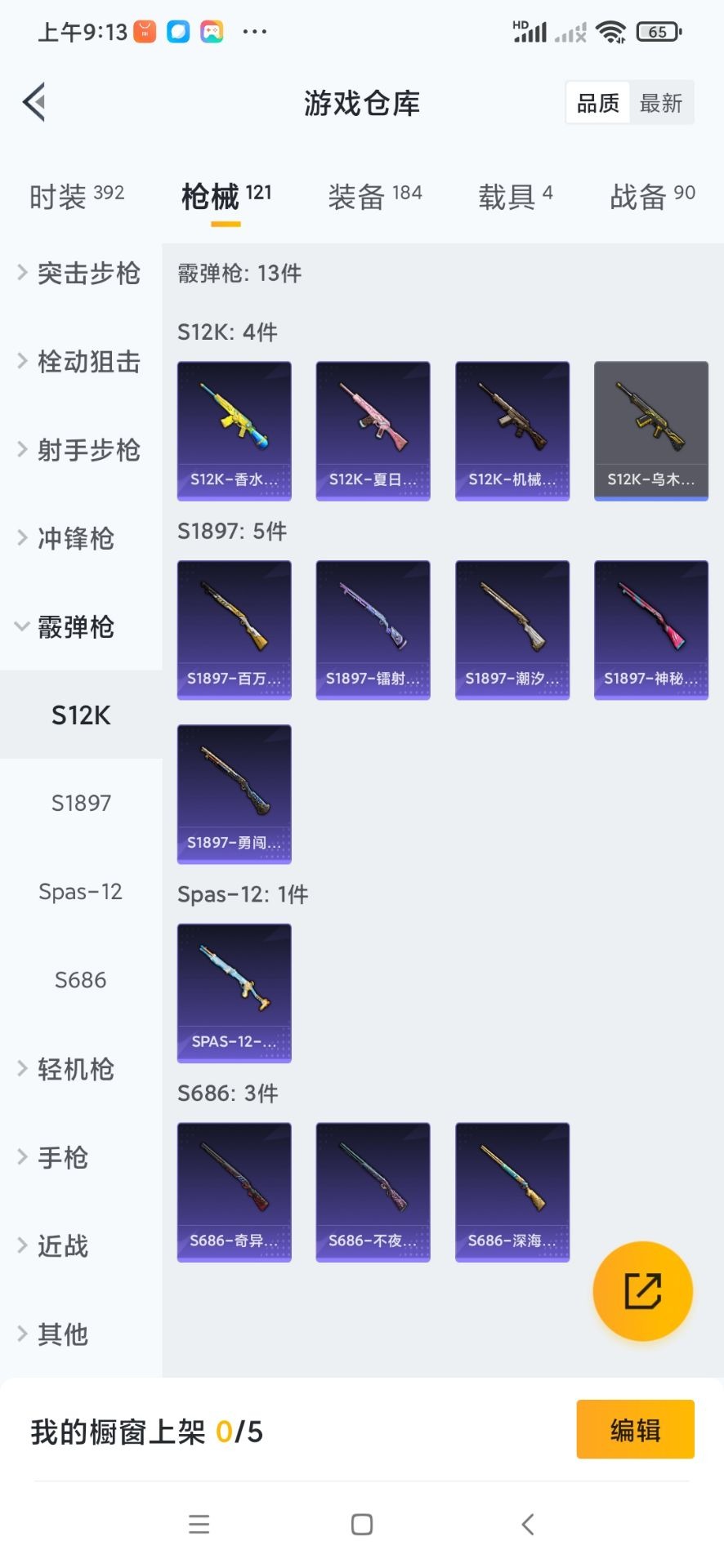The width and height of the screenshot is (724, 1568).
Task: Go back using the top-left arrow
Action: [34, 103]
